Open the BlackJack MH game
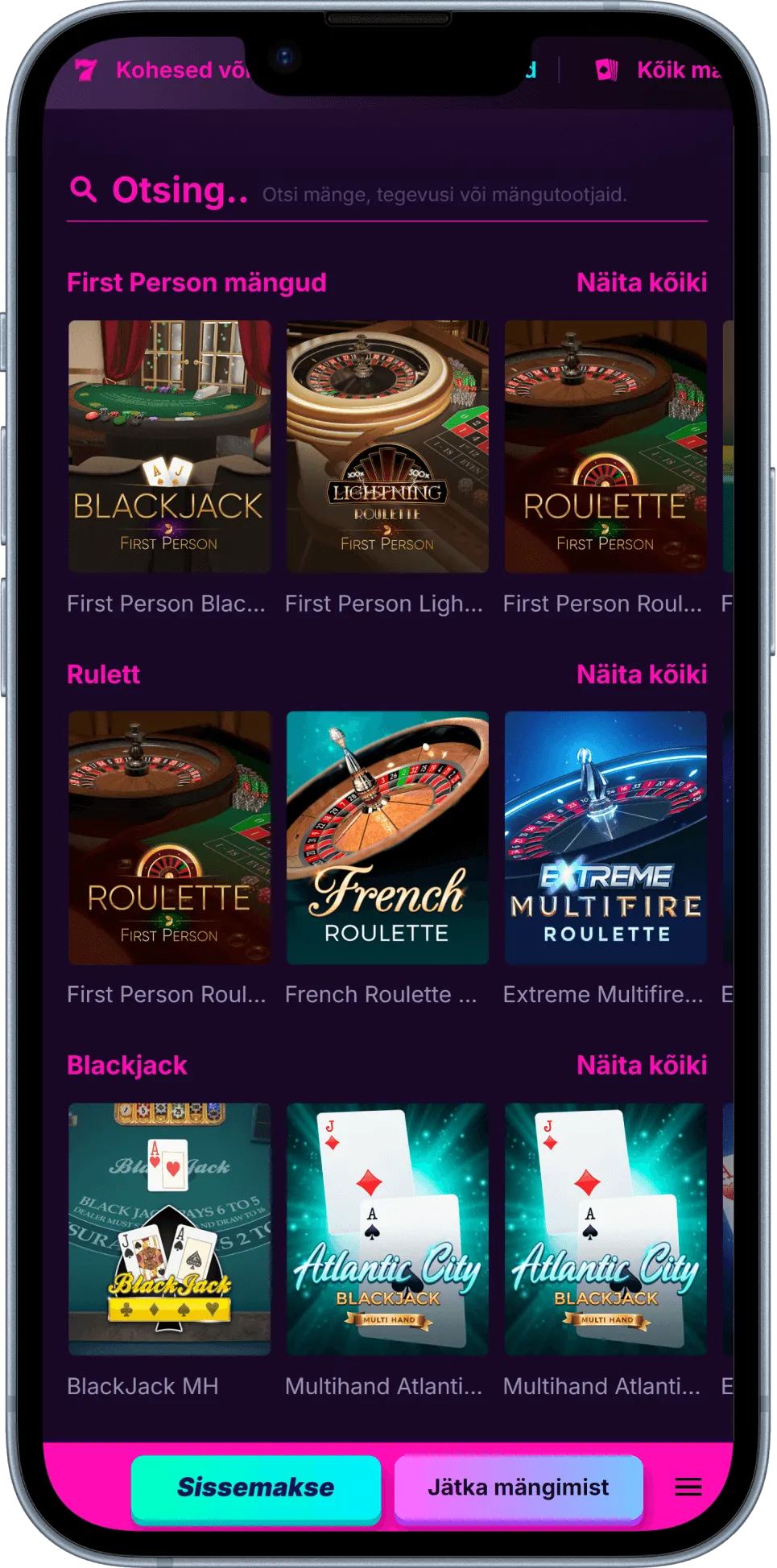Image resolution: width=777 pixels, height=1568 pixels. coord(169,1230)
